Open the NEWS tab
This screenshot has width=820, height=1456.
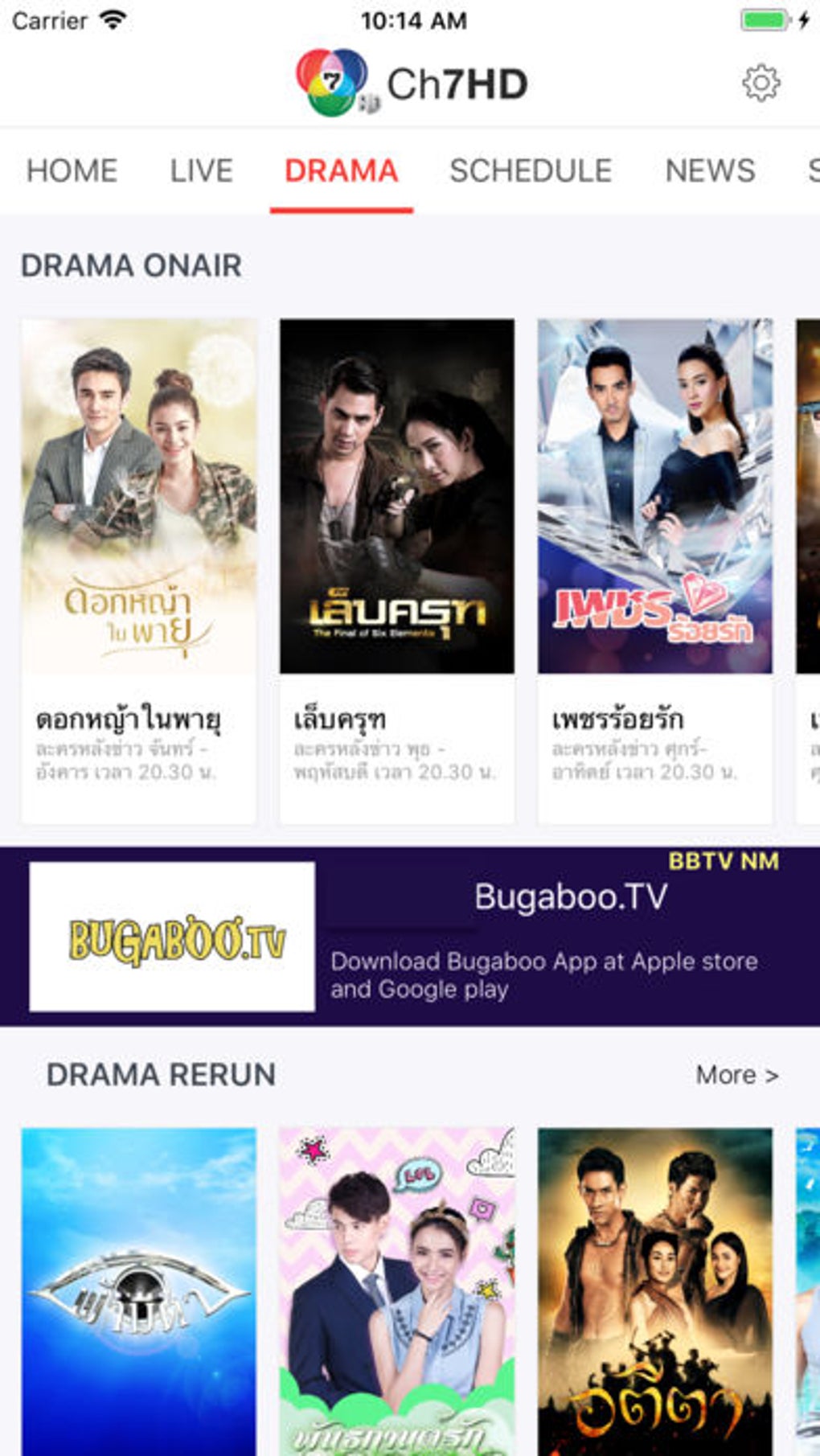point(710,170)
